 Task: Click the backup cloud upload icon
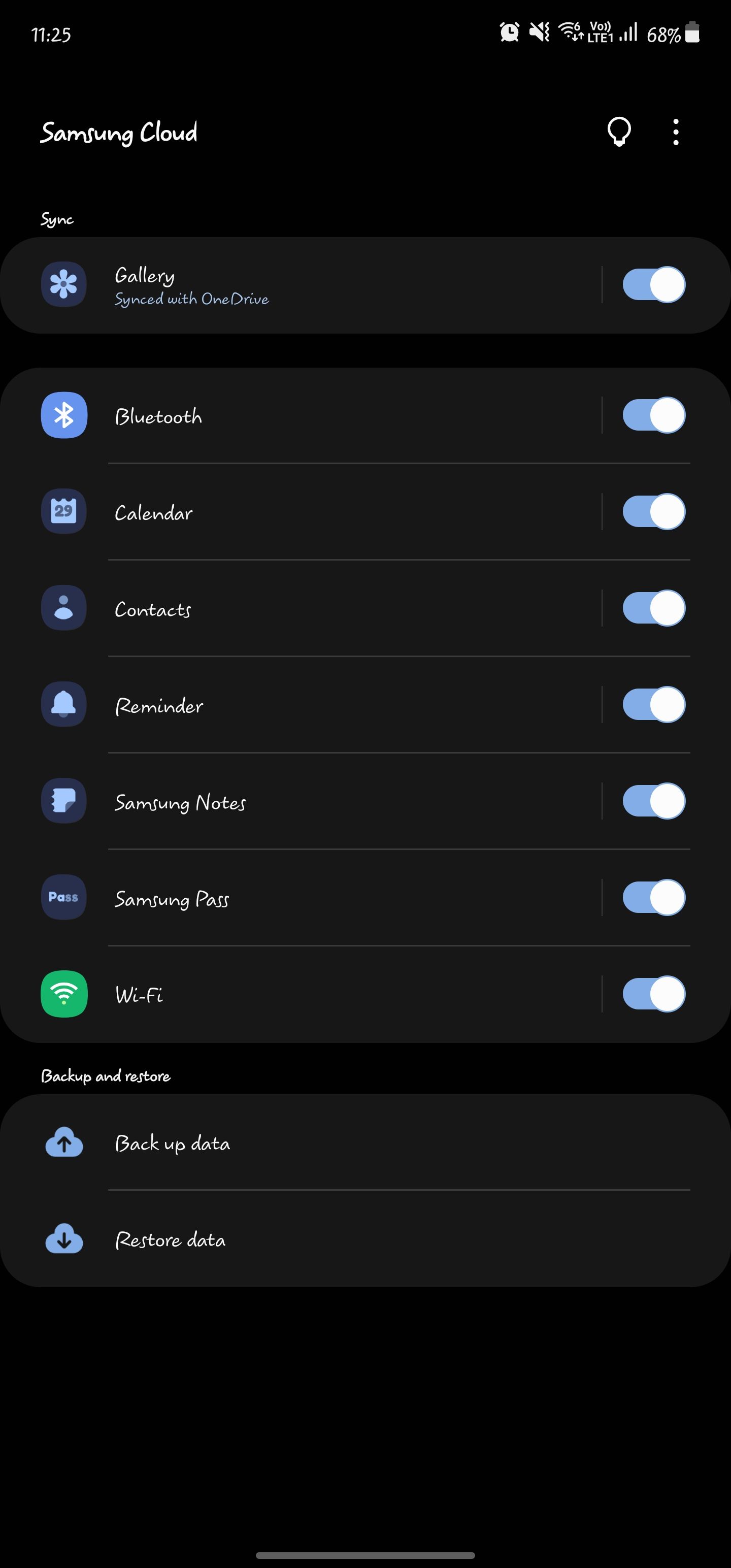click(x=63, y=1142)
